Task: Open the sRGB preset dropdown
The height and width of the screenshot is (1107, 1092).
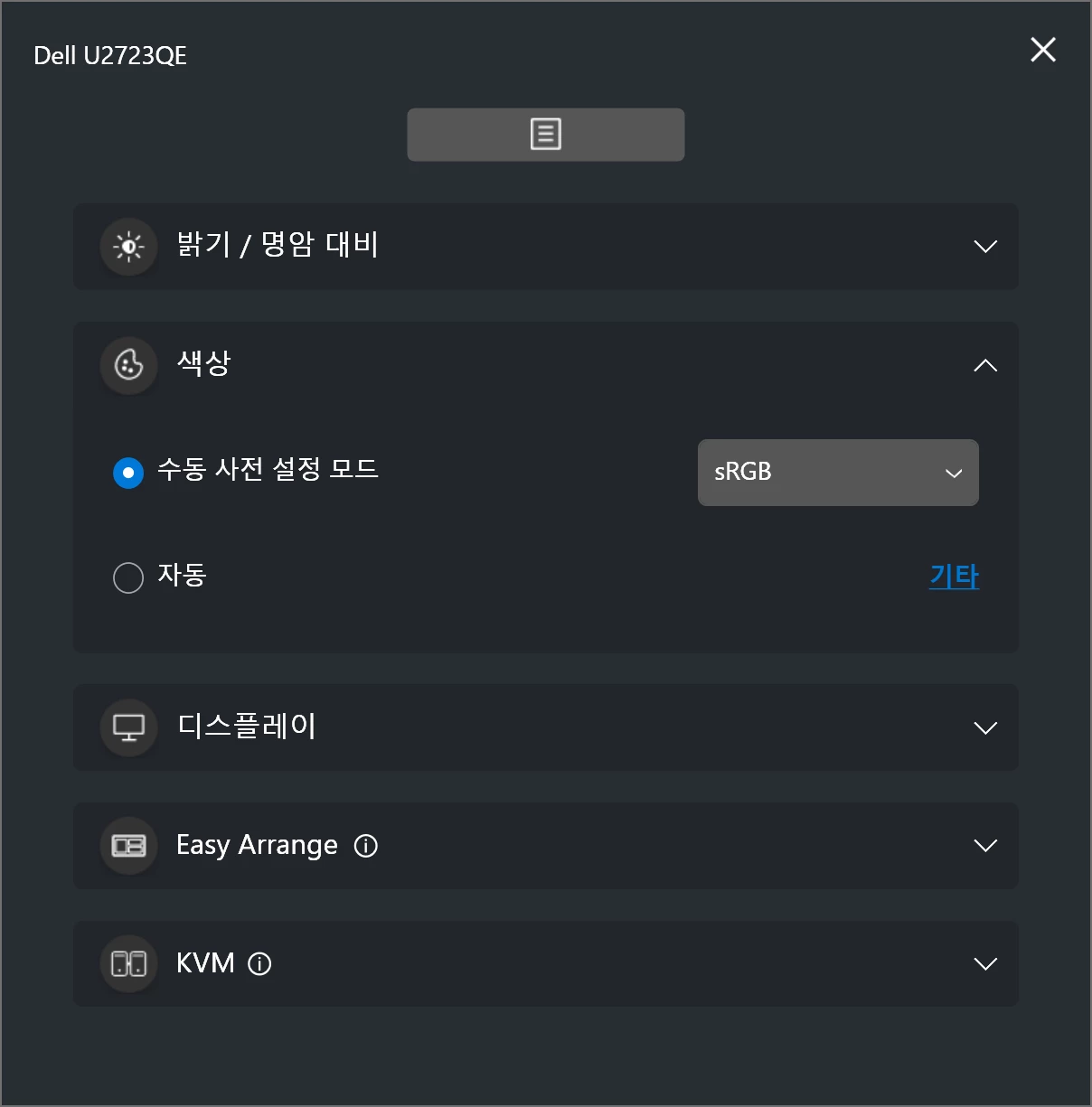Action: click(x=837, y=473)
